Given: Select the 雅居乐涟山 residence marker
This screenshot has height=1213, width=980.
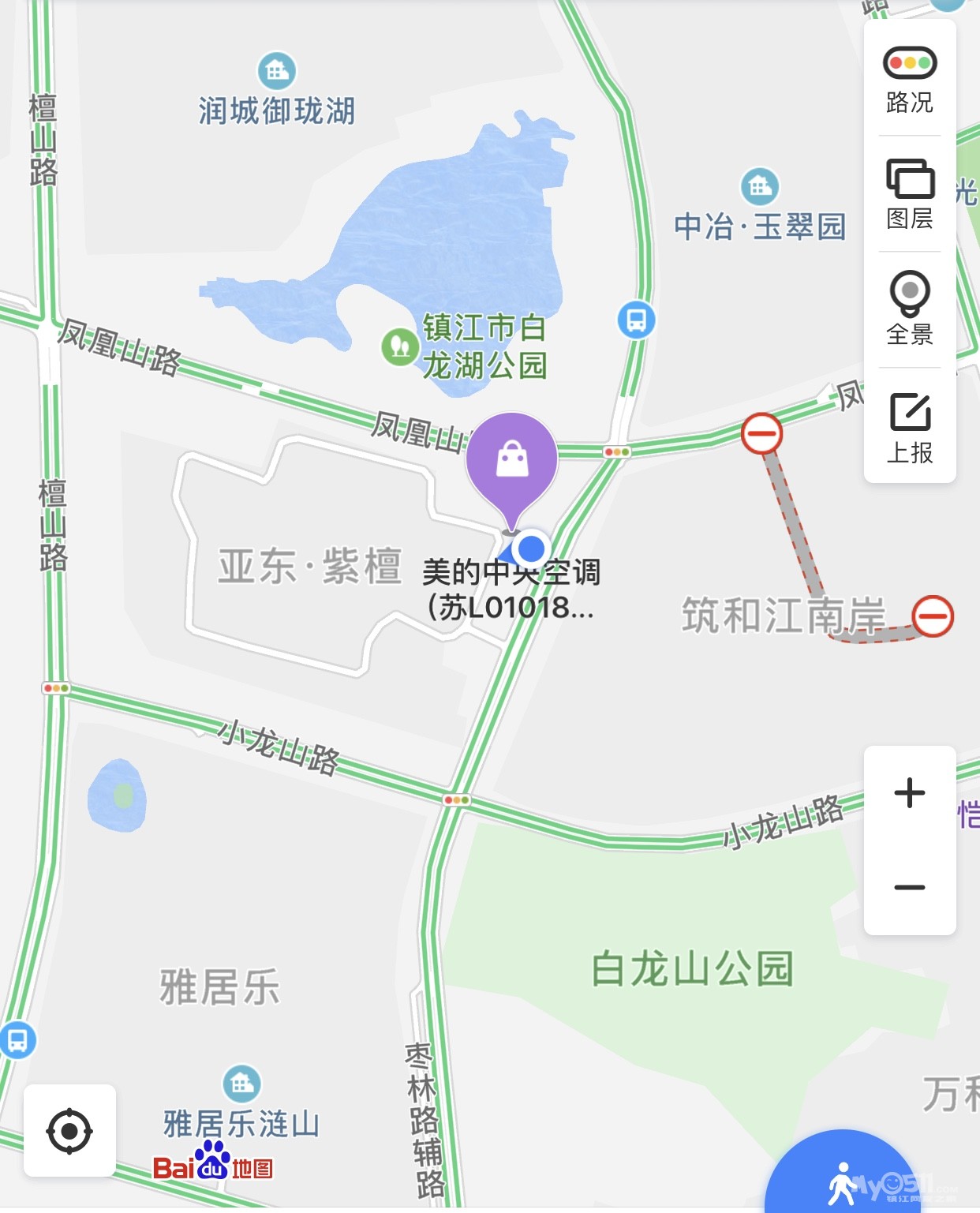Looking at the screenshot, I should pos(241,1084).
